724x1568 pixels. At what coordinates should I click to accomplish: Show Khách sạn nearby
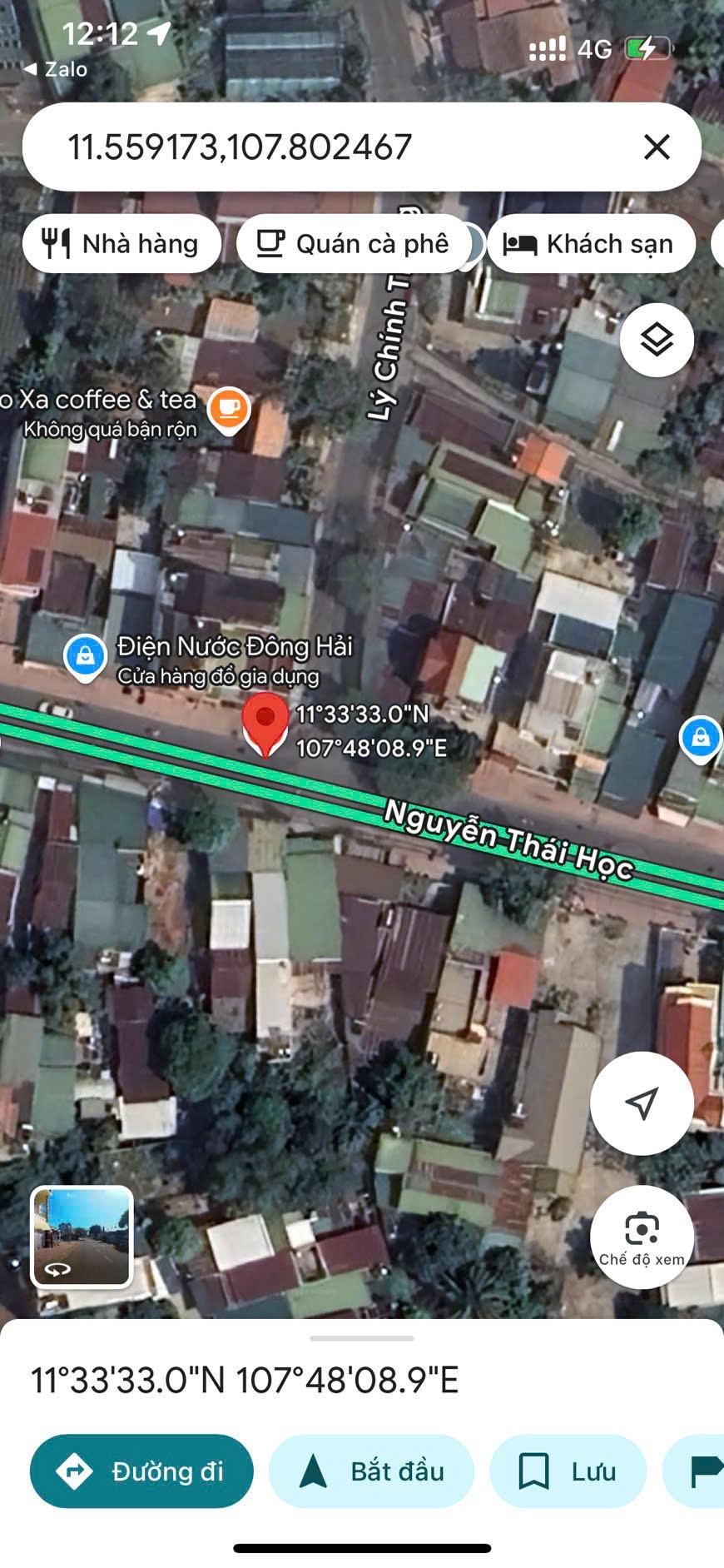[x=591, y=244]
